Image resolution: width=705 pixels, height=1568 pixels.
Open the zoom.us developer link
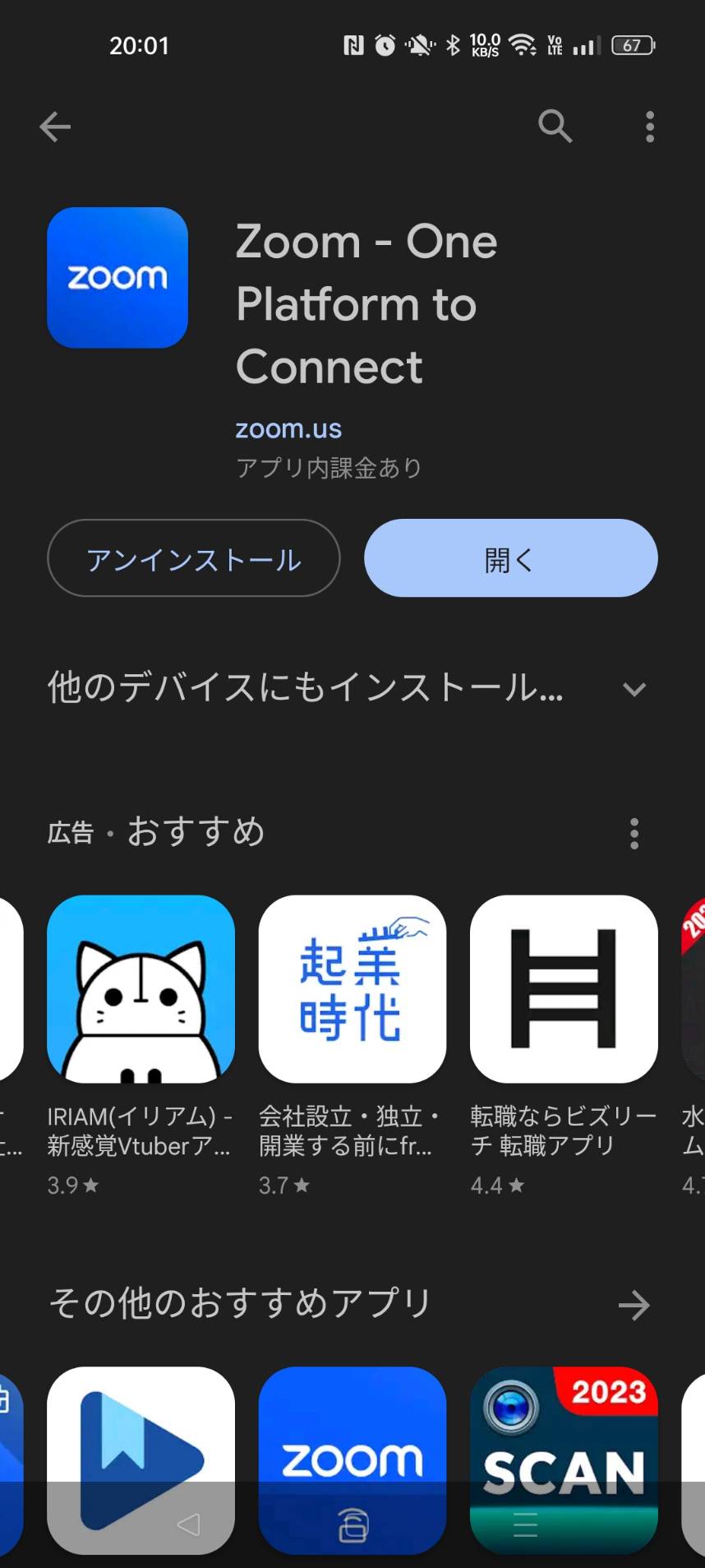pyautogui.click(x=288, y=428)
